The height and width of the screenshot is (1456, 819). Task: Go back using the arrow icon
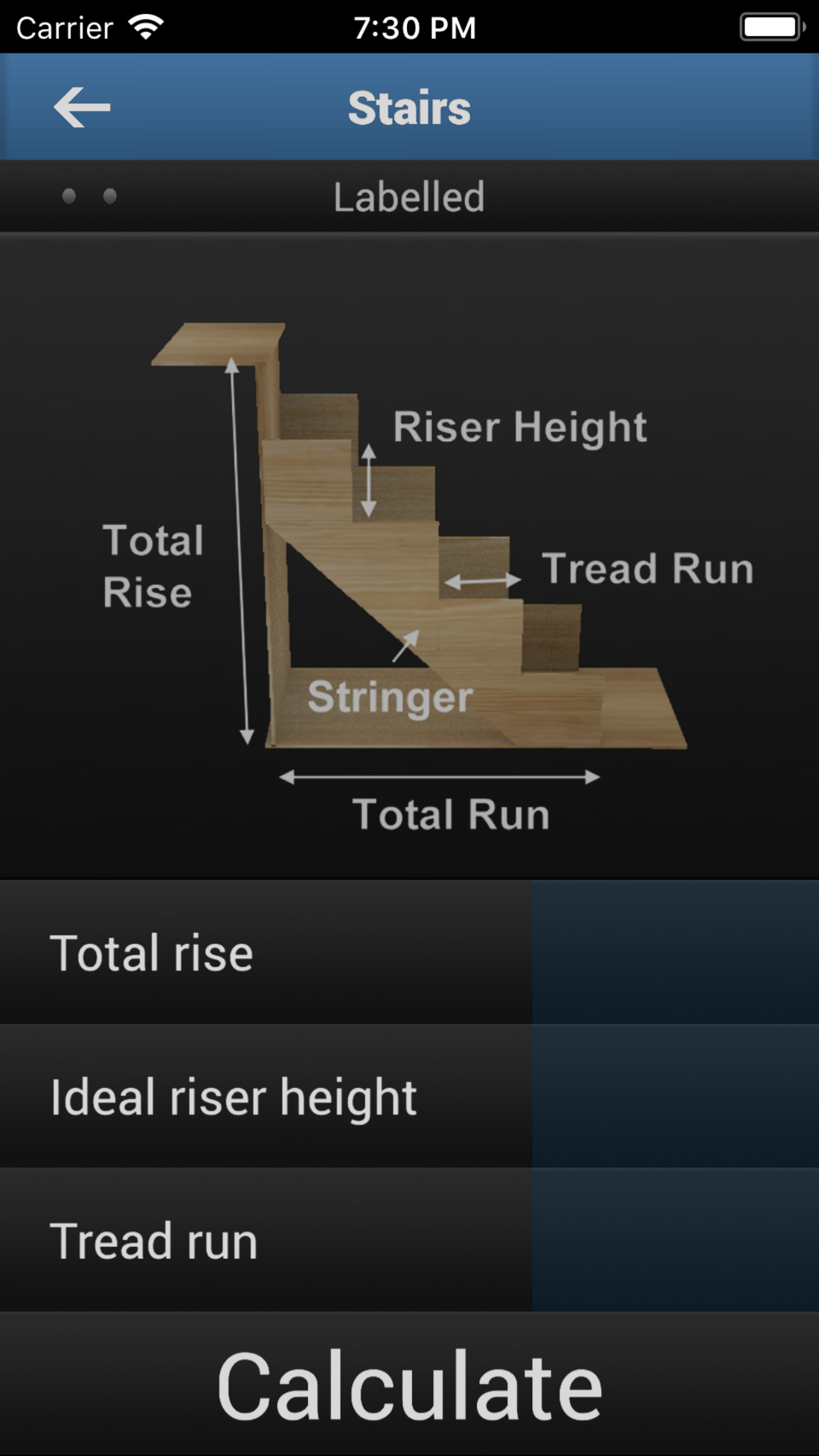[x=82, y=107]
